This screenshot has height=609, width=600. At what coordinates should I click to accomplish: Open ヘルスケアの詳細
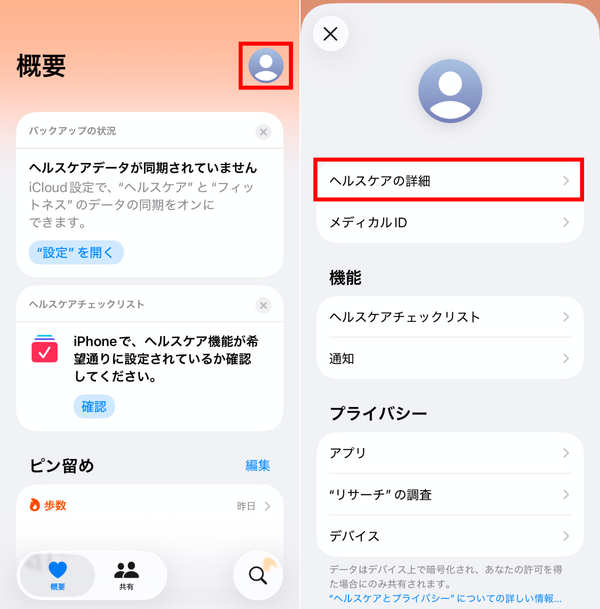pyautogui.click(x=450, y=181)
